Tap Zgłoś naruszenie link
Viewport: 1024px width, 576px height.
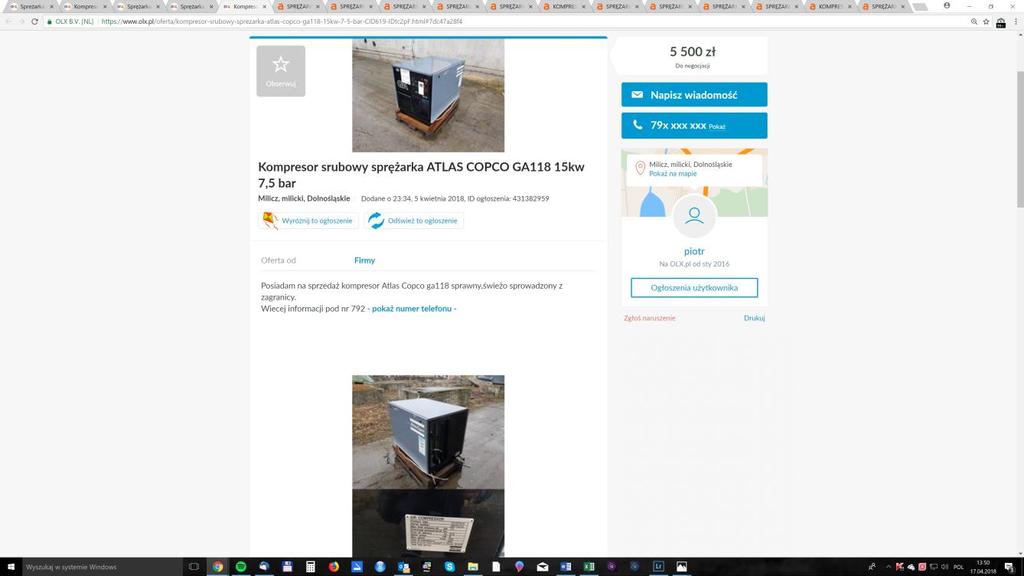649,318
